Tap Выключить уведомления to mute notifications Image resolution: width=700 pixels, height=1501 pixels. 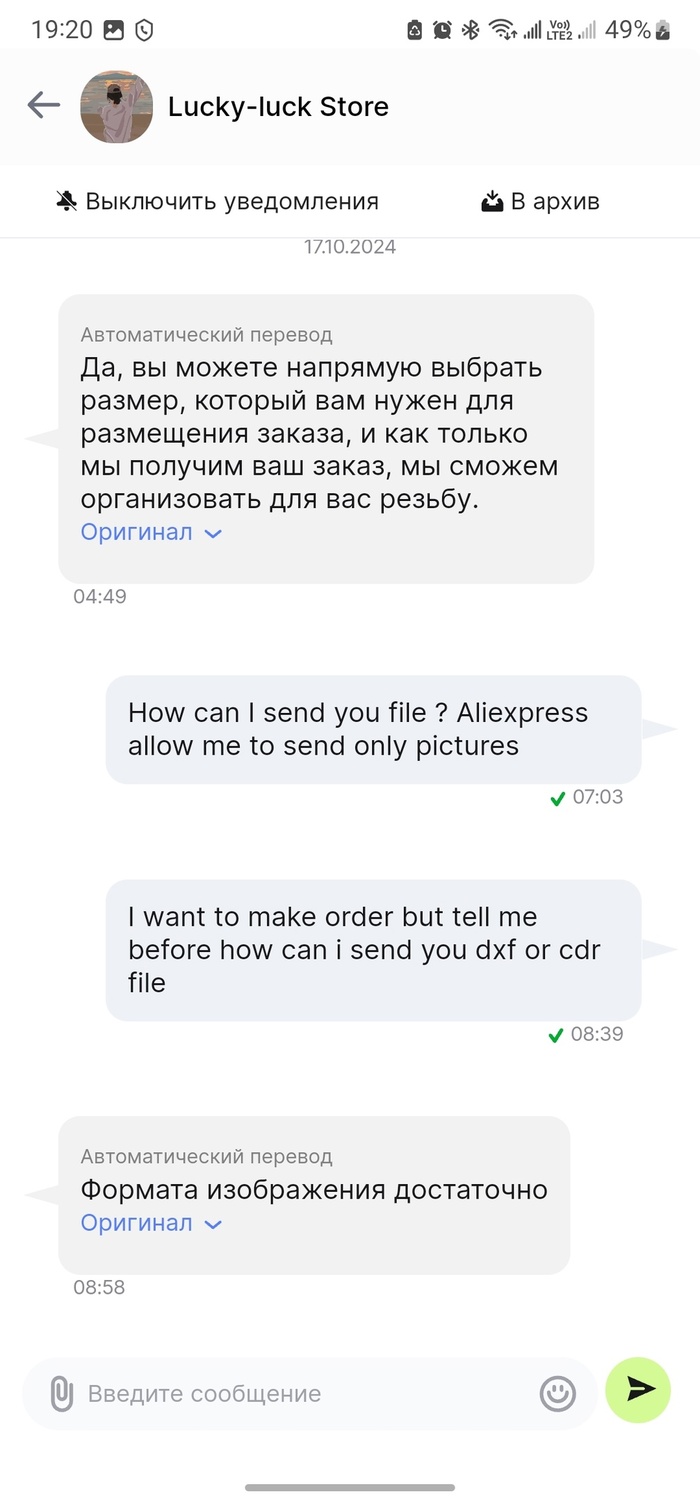[217, 201]
